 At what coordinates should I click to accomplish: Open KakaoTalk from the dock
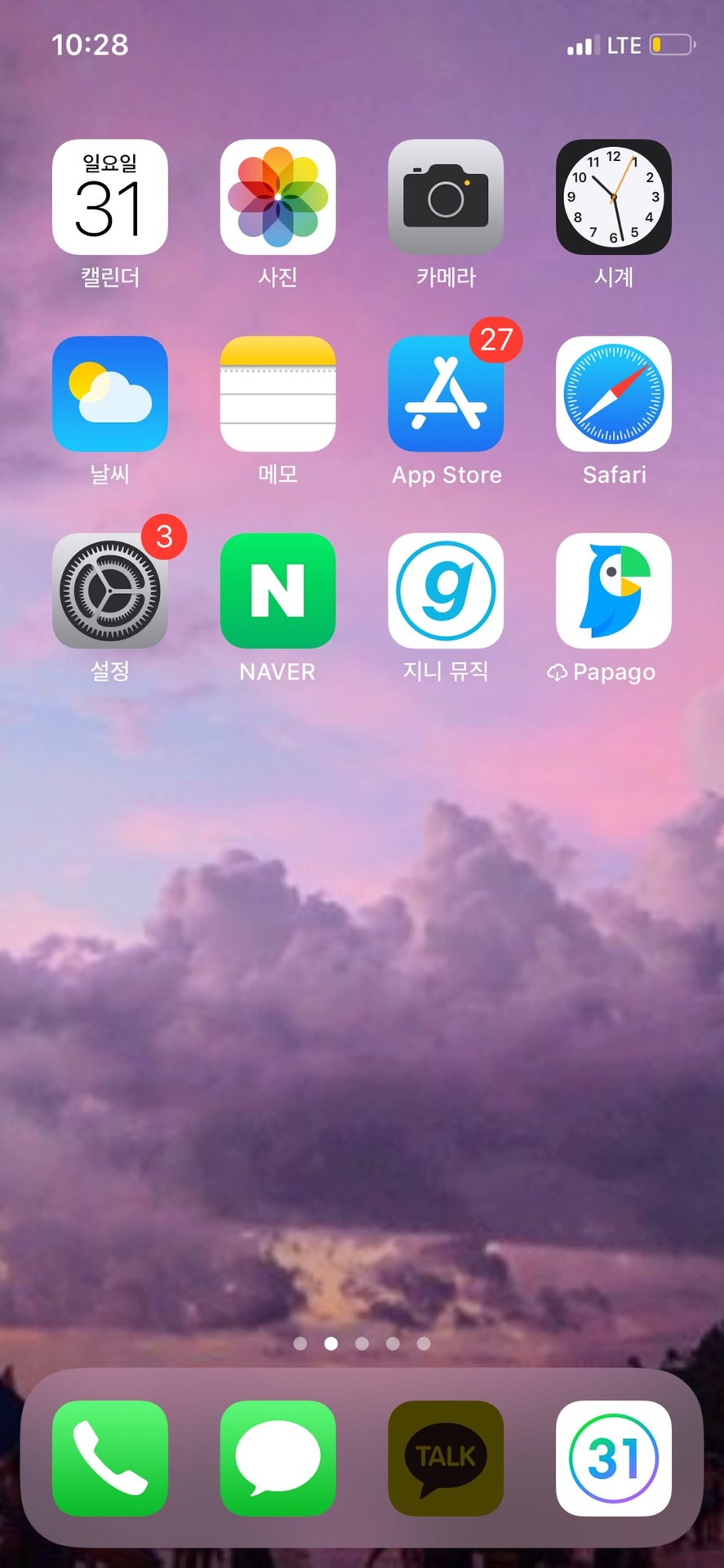[x=446, y=1458]
